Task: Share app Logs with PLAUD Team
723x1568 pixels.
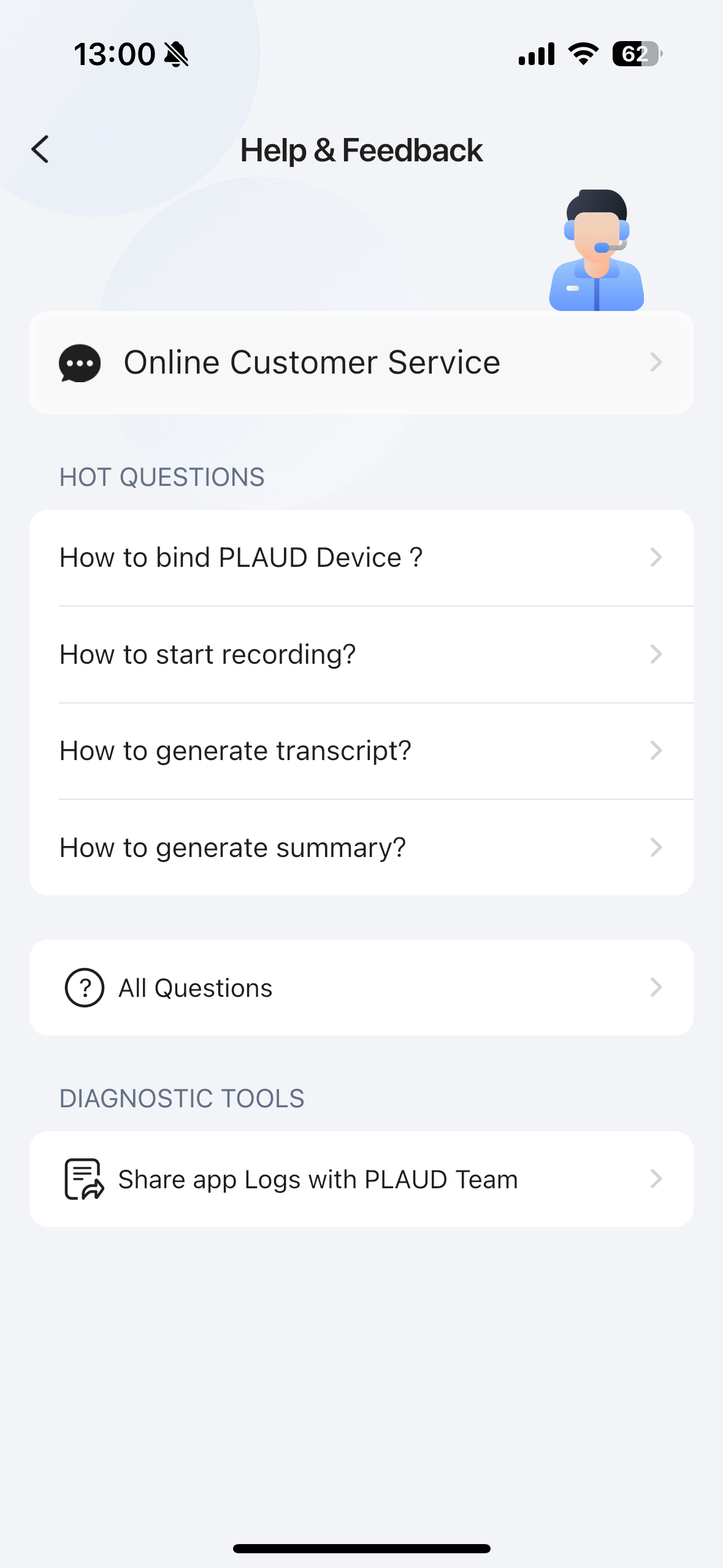Action: pos(361,1179)
